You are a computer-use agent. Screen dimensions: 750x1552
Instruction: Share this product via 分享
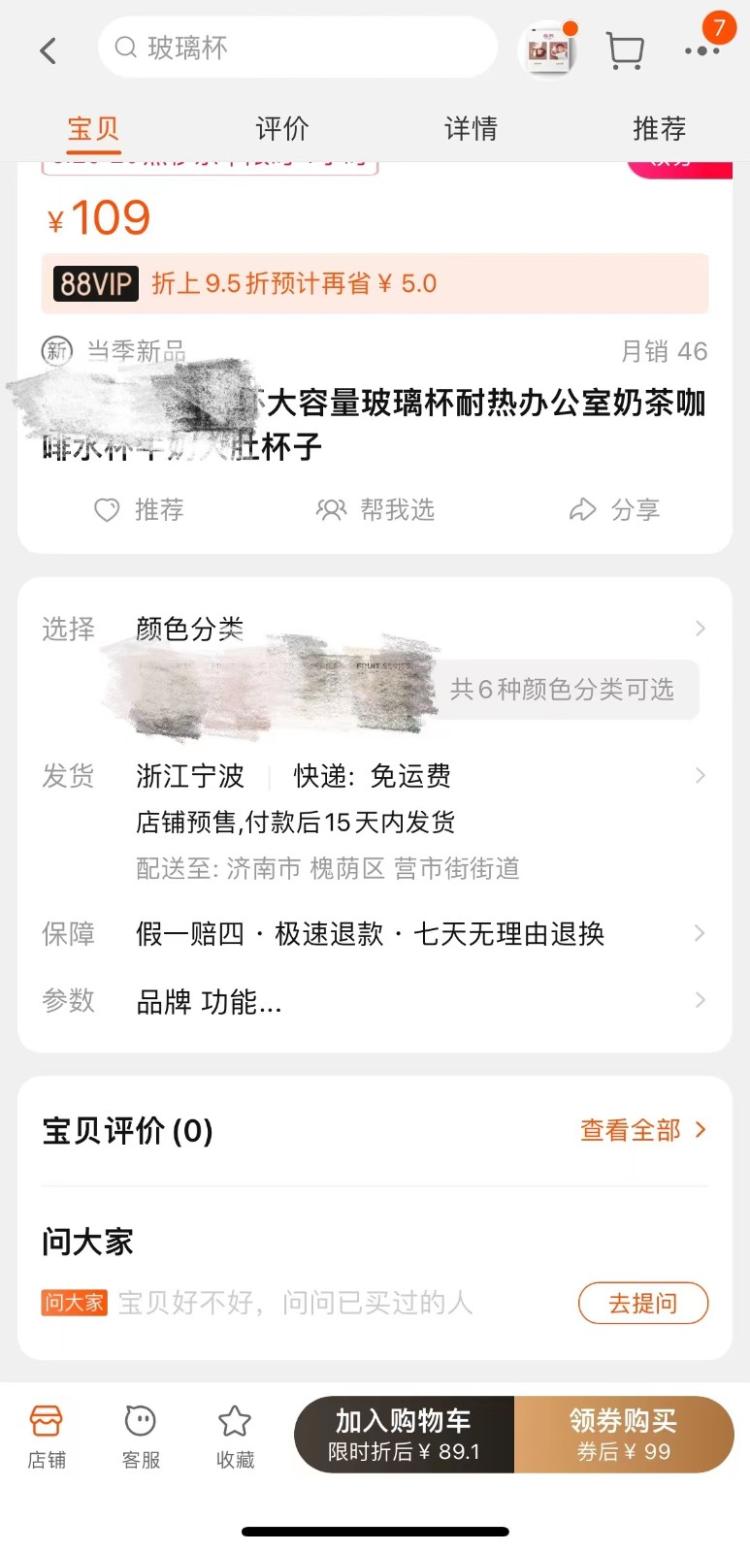point(614,510)
